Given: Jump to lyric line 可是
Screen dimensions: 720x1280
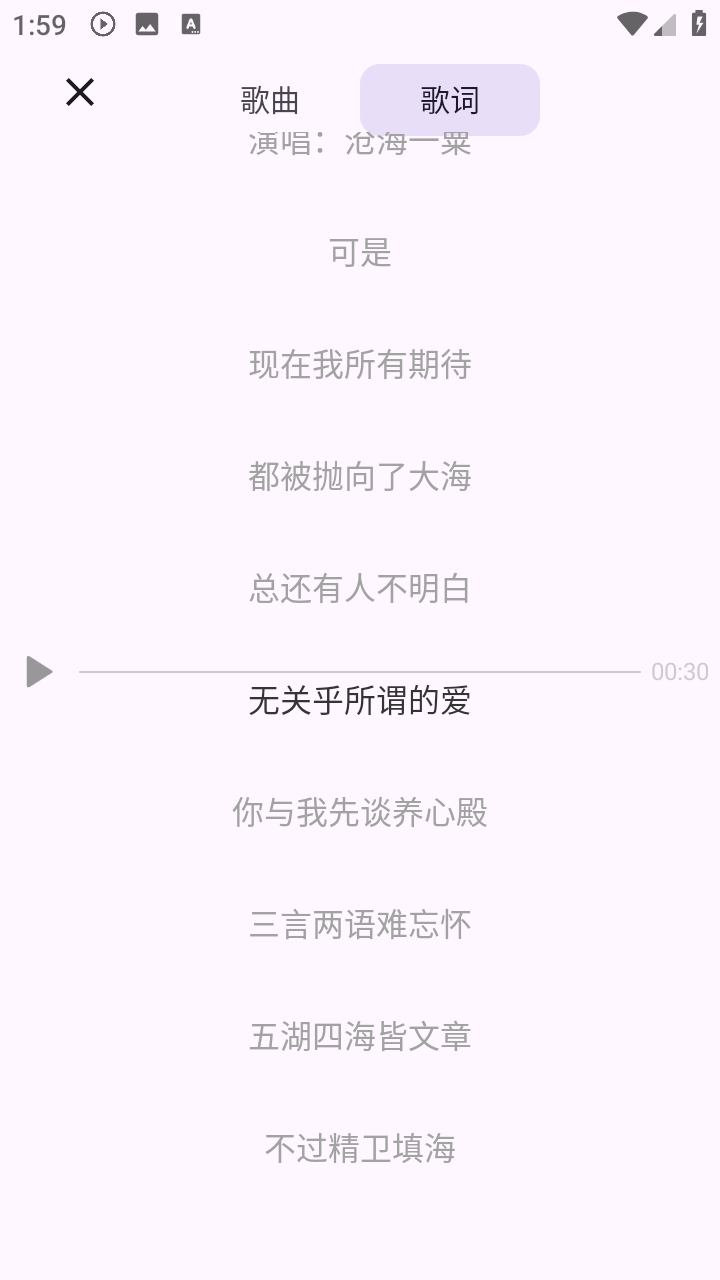Looking at the screenshot, I should tap(360, 254).
